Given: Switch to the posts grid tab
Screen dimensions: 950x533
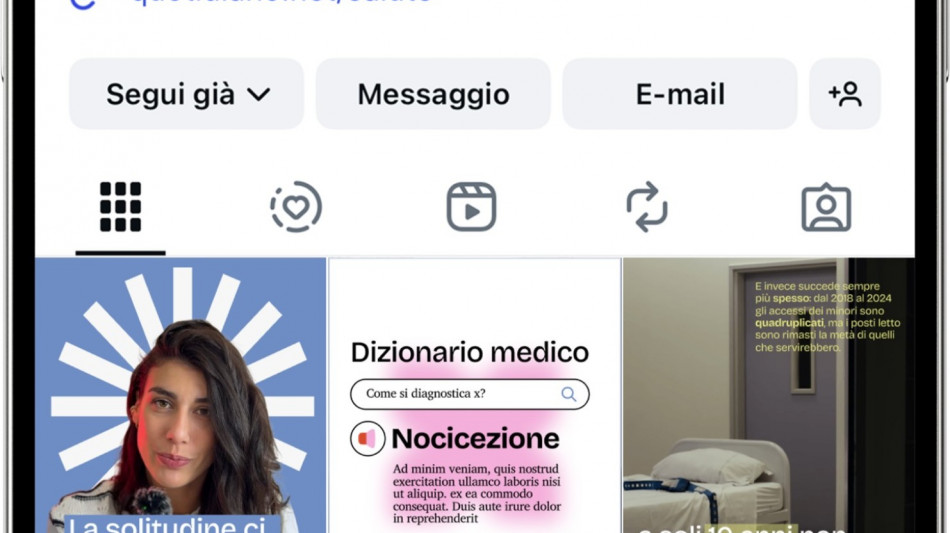Looking at the screenshot, I should coord(120,207).
